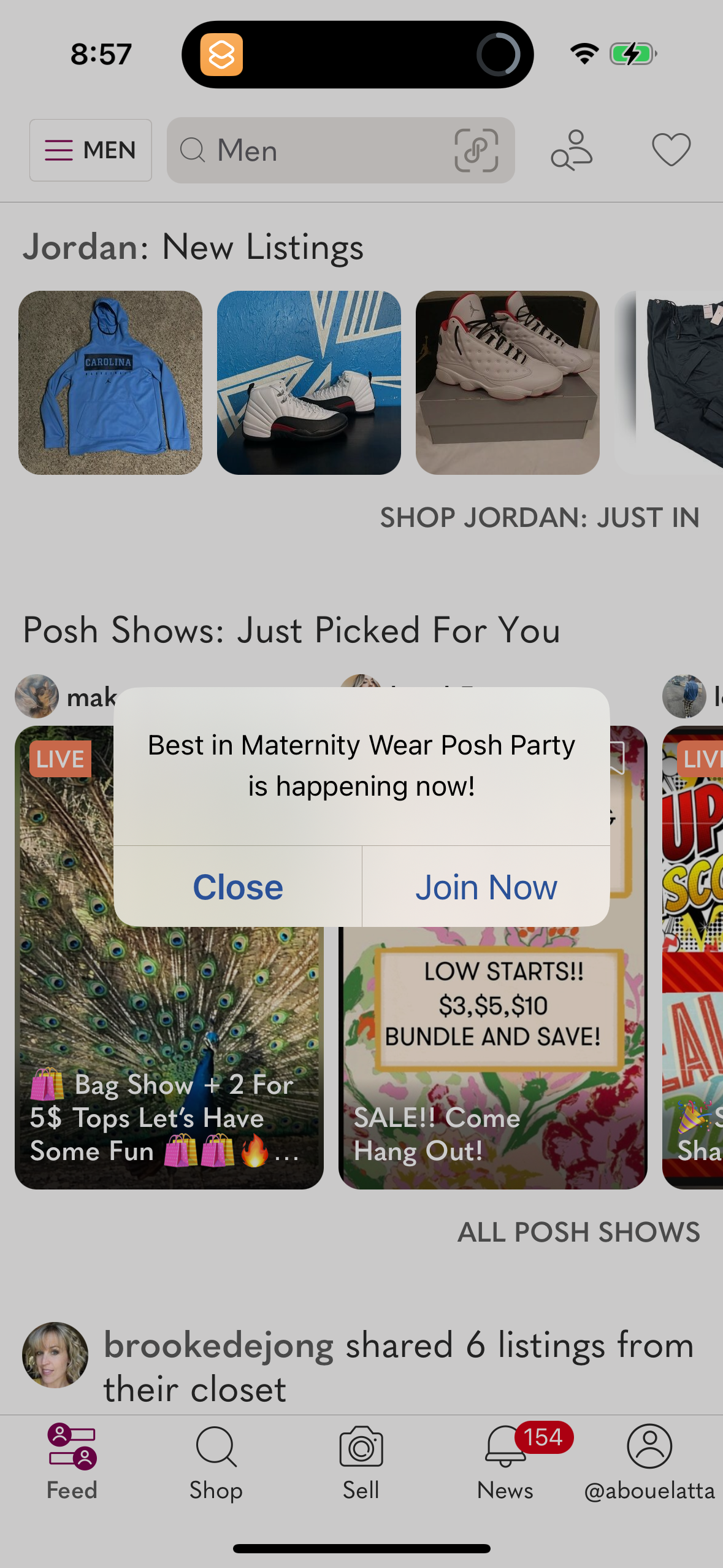The width and height of the screenshot is (723, 1568).
Task: Tap the orange app icon in Dynamic Island
Action: tap(223, 55)
